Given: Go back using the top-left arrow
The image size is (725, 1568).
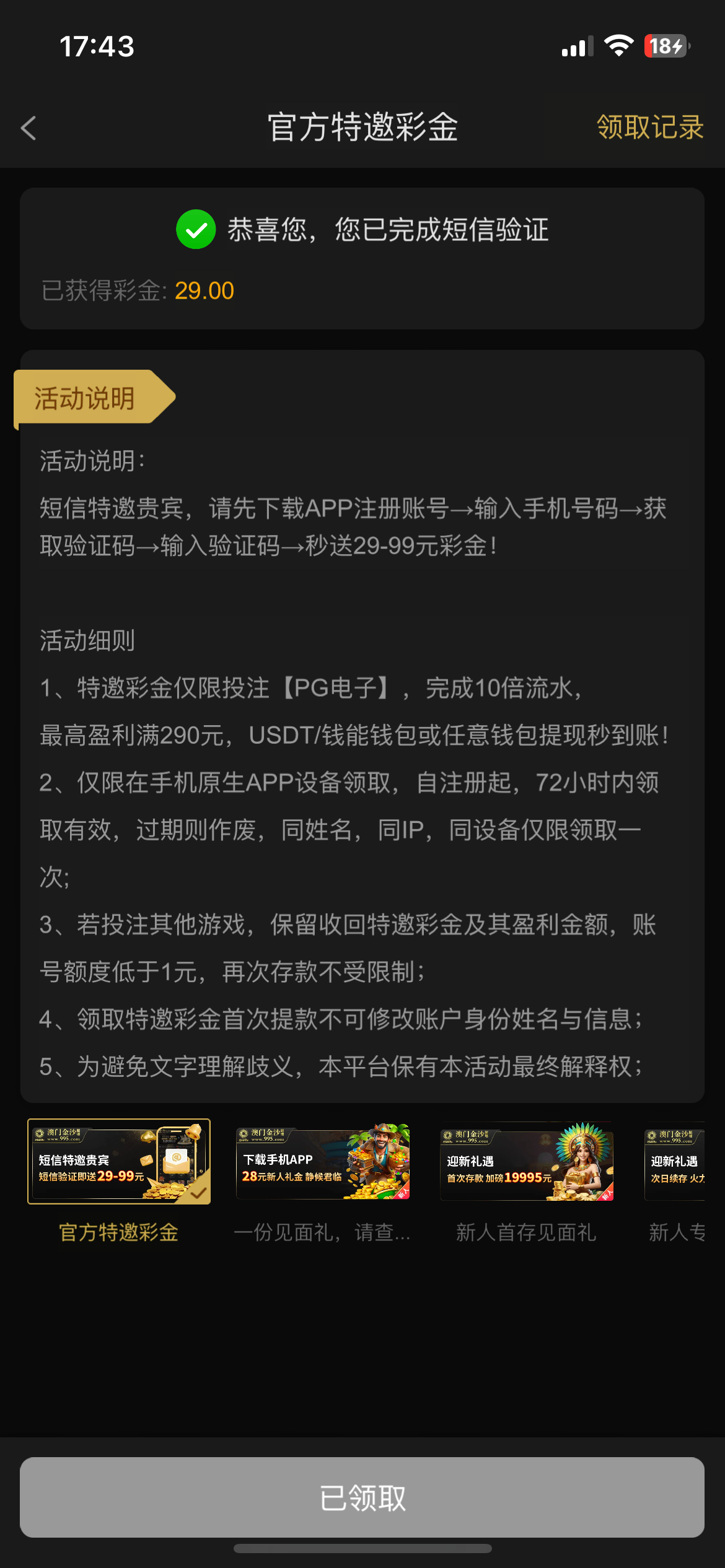Looking at the screenshot, I should pos(29,128).
